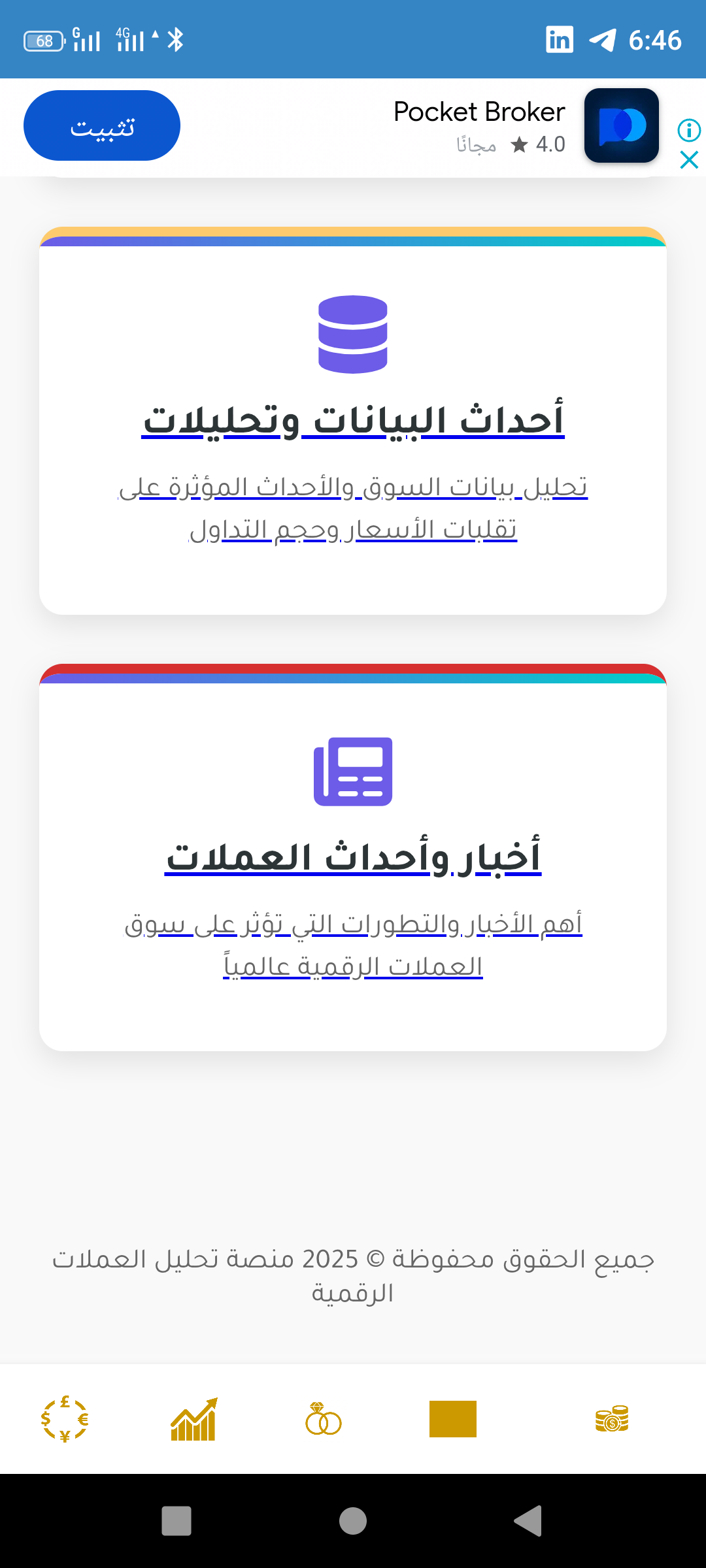Go back using system back button
706x1568 pixels.
(528, 1521)
